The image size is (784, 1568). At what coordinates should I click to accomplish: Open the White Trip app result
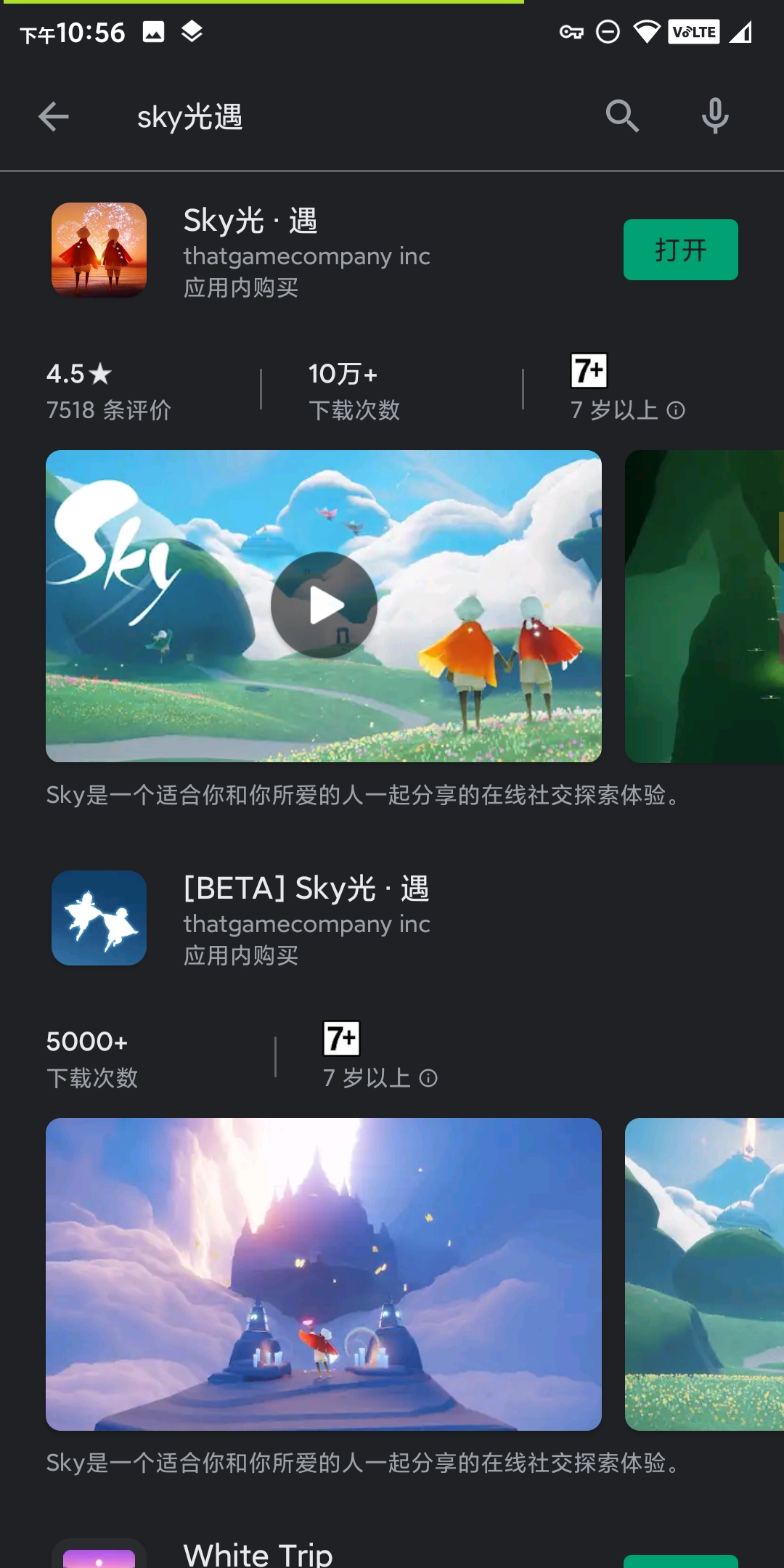click(258, 1553)
